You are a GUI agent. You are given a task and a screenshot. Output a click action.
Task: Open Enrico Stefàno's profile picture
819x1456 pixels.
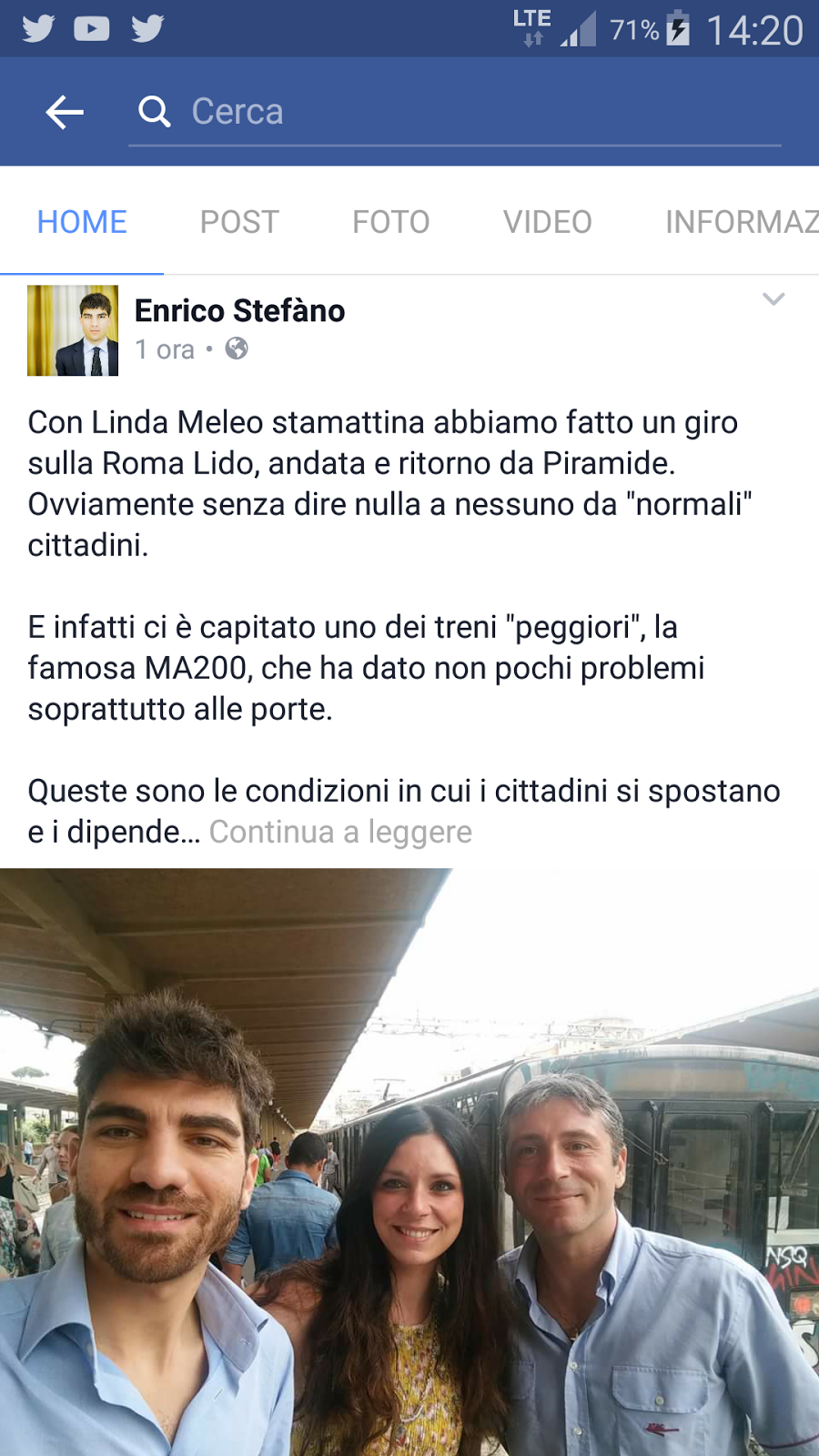tap(73, 330)
